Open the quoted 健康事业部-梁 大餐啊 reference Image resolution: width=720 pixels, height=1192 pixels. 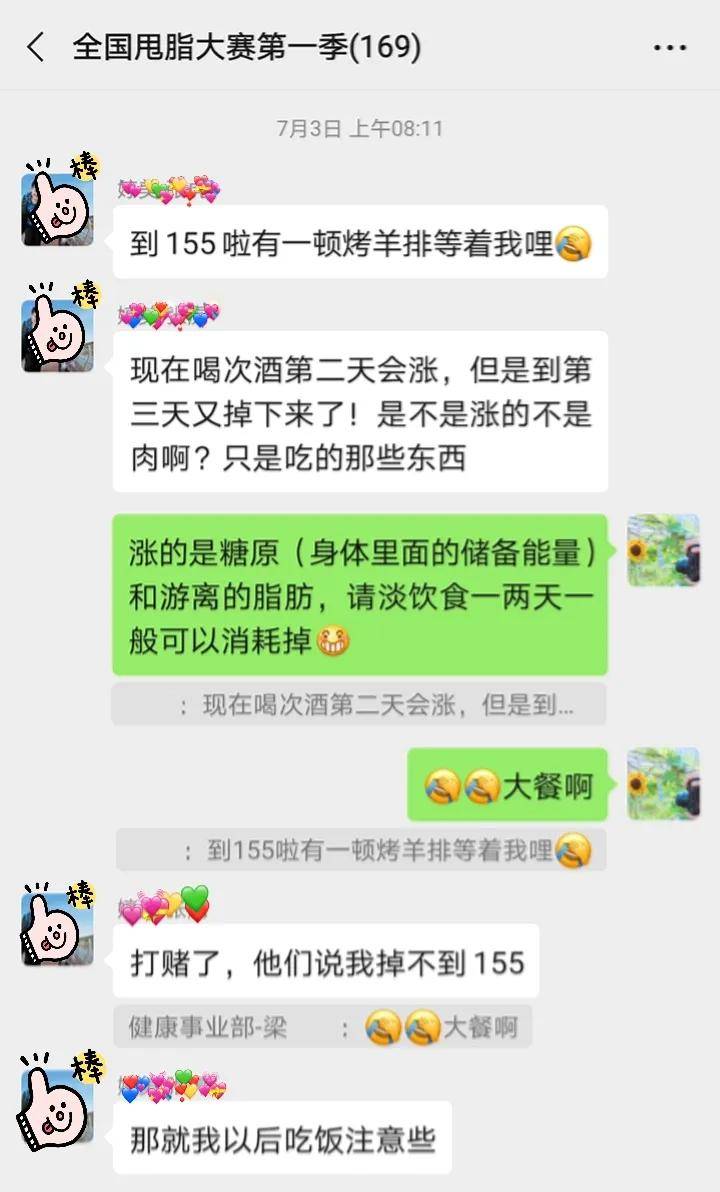click(322, 1026)
